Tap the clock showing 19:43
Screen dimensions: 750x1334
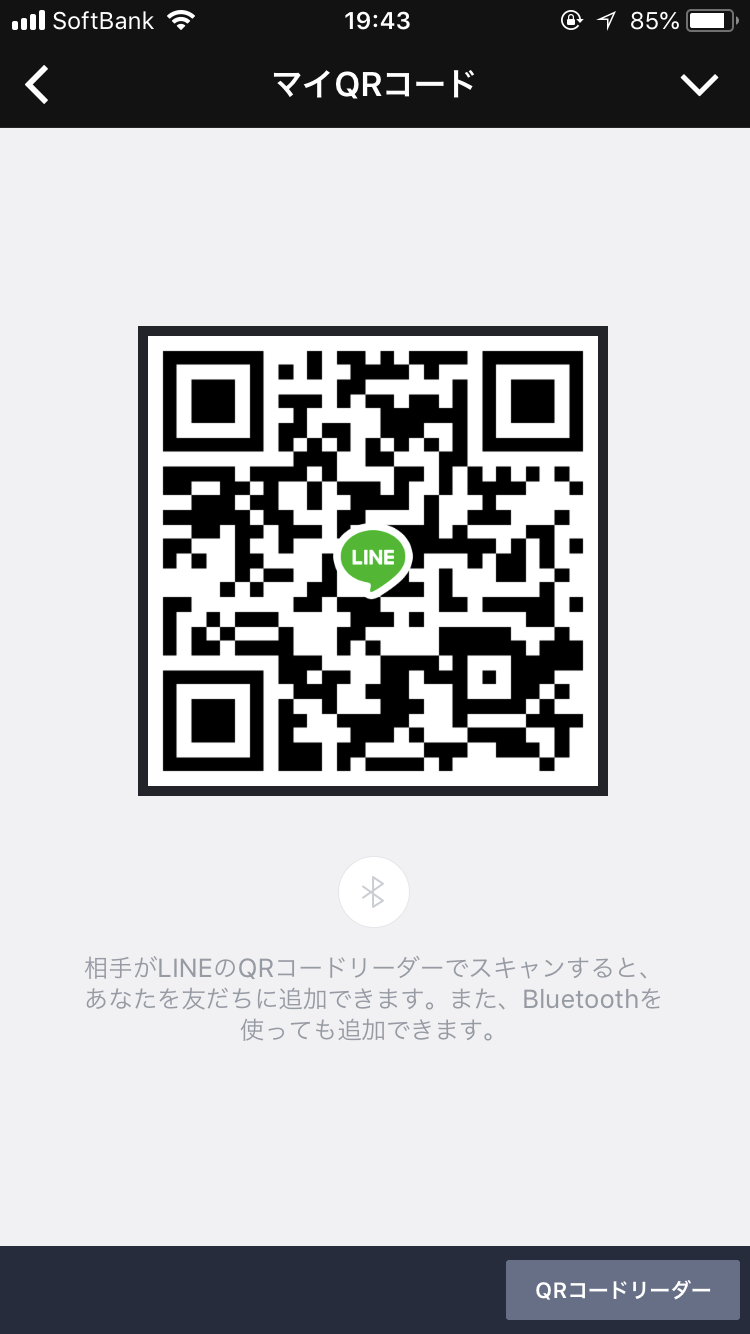click(x=375, y=19)
